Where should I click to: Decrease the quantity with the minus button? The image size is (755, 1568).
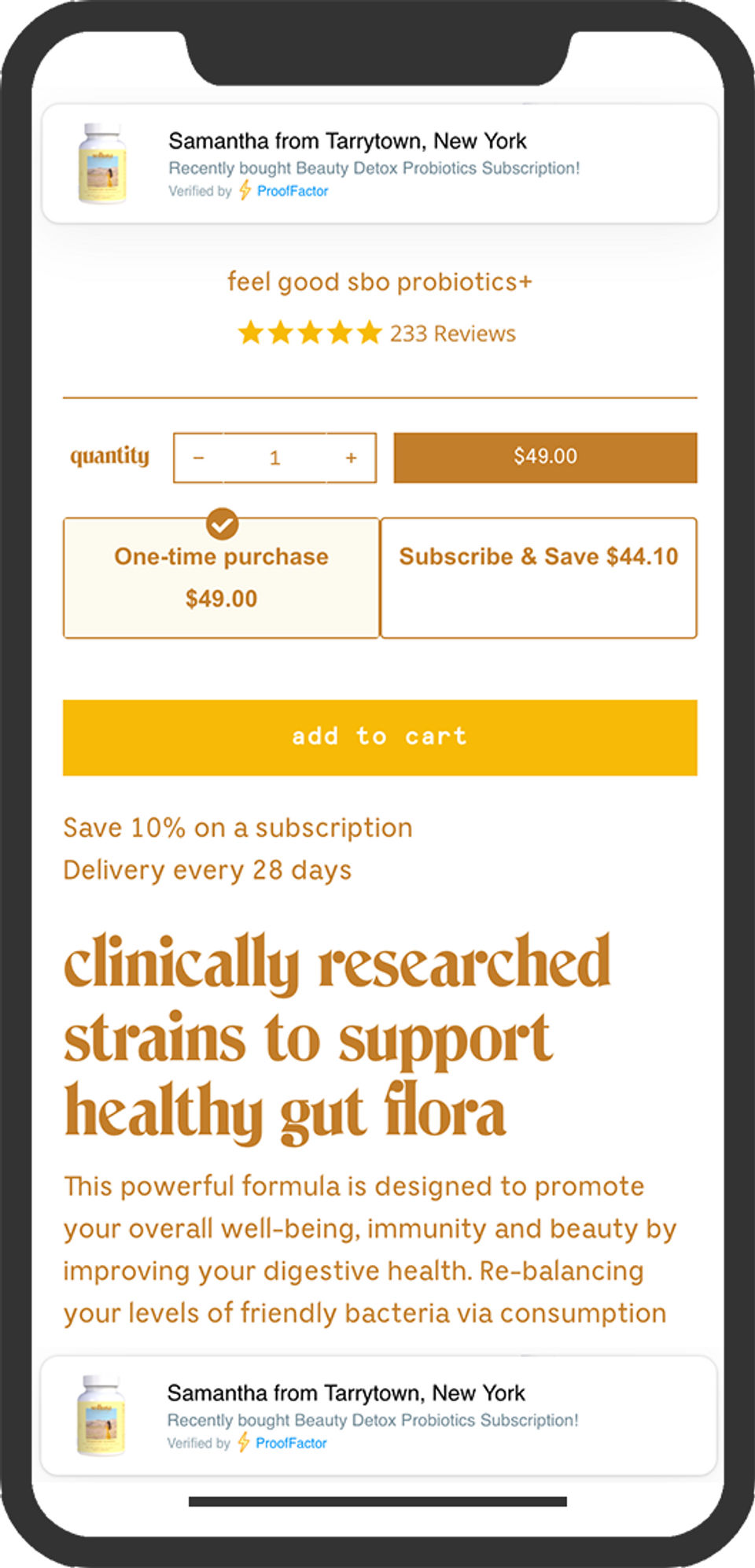pos(199,458)
